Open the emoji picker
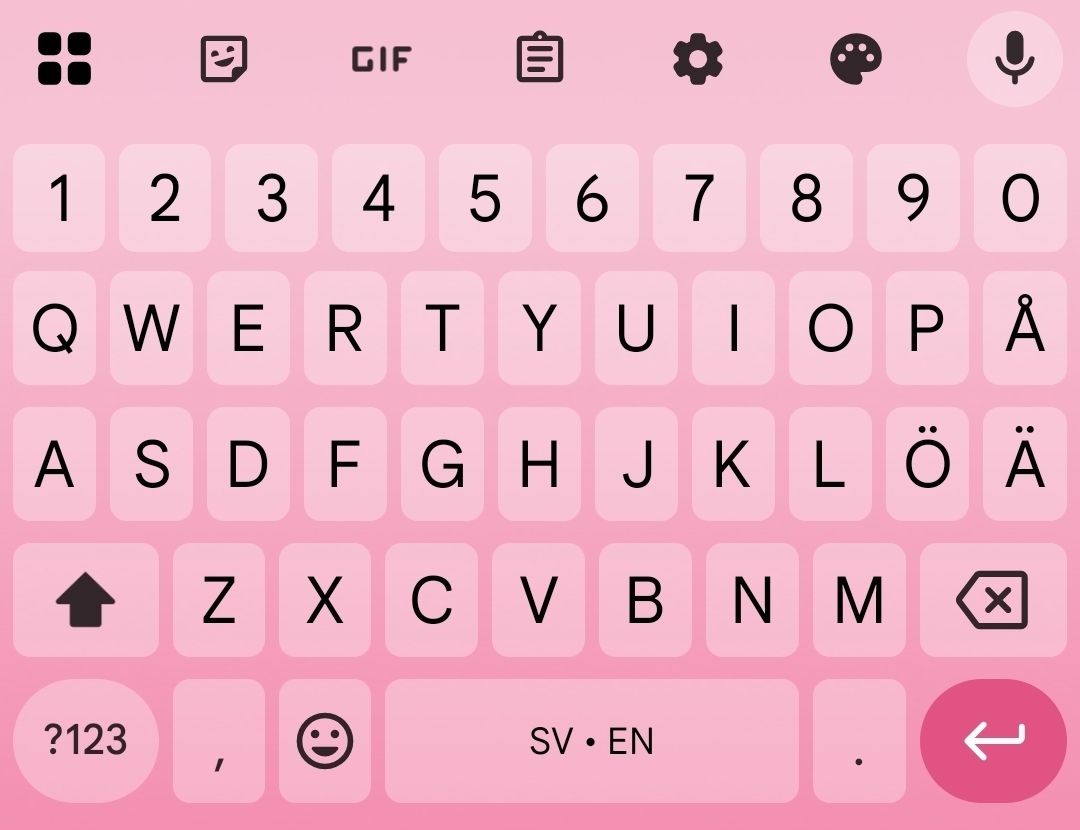 pos(325,741)
